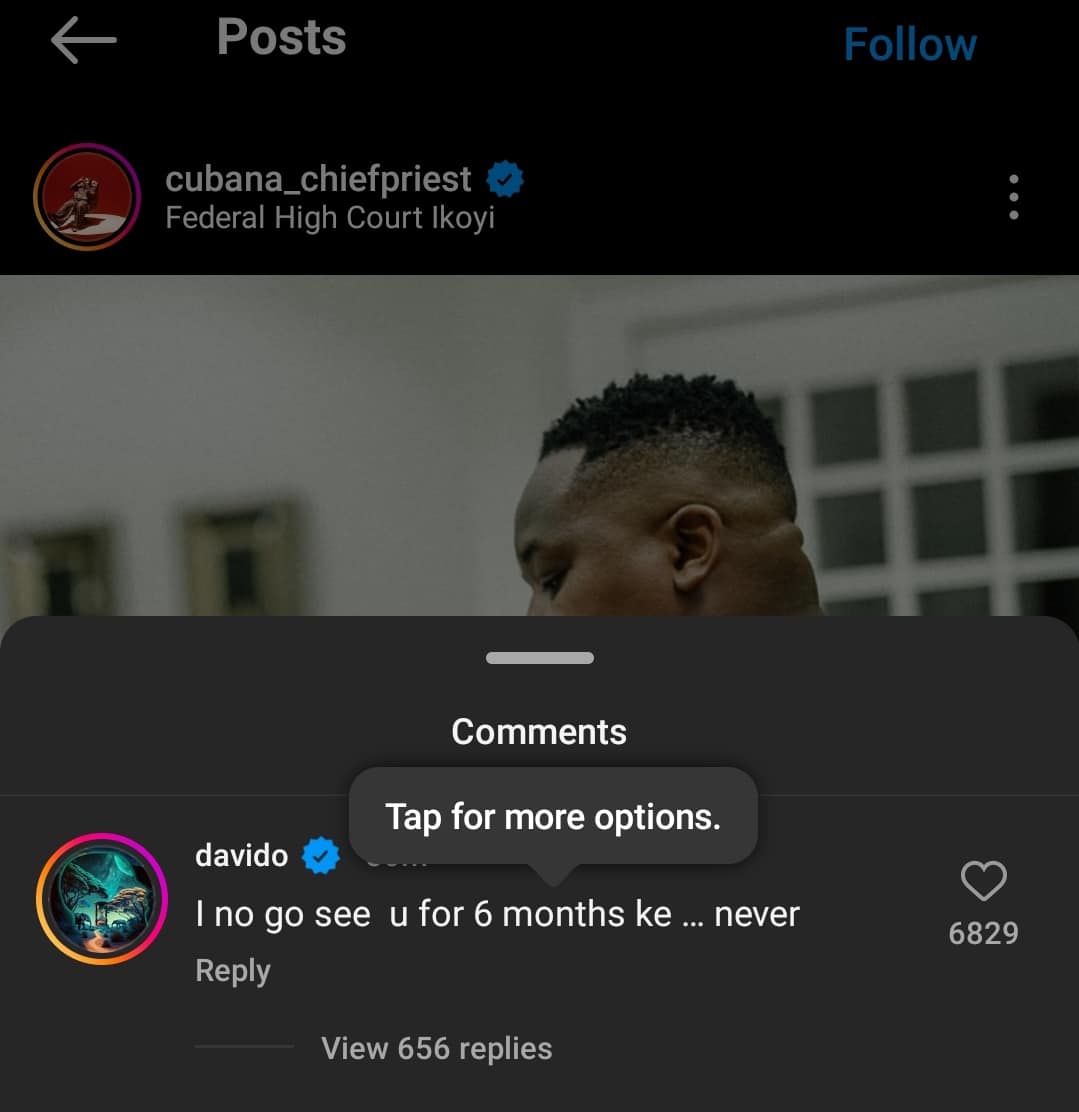This screenshot has width=1079, height=1112.
Task: Open the davido username in the comment
Action: click(x=242, y=856)
